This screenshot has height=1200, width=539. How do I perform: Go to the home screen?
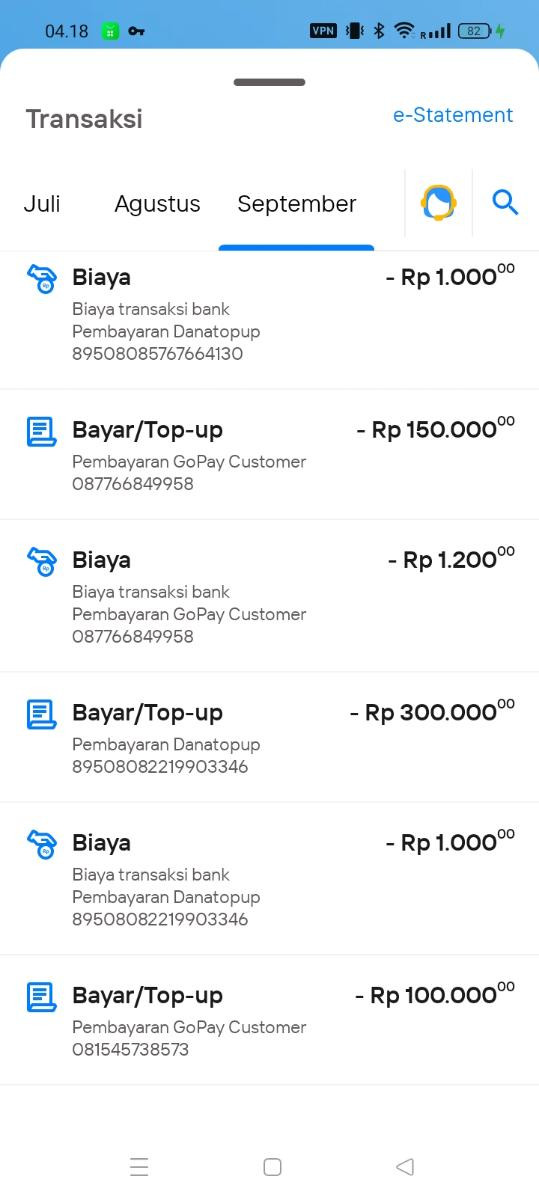(x=272, y=1166)
